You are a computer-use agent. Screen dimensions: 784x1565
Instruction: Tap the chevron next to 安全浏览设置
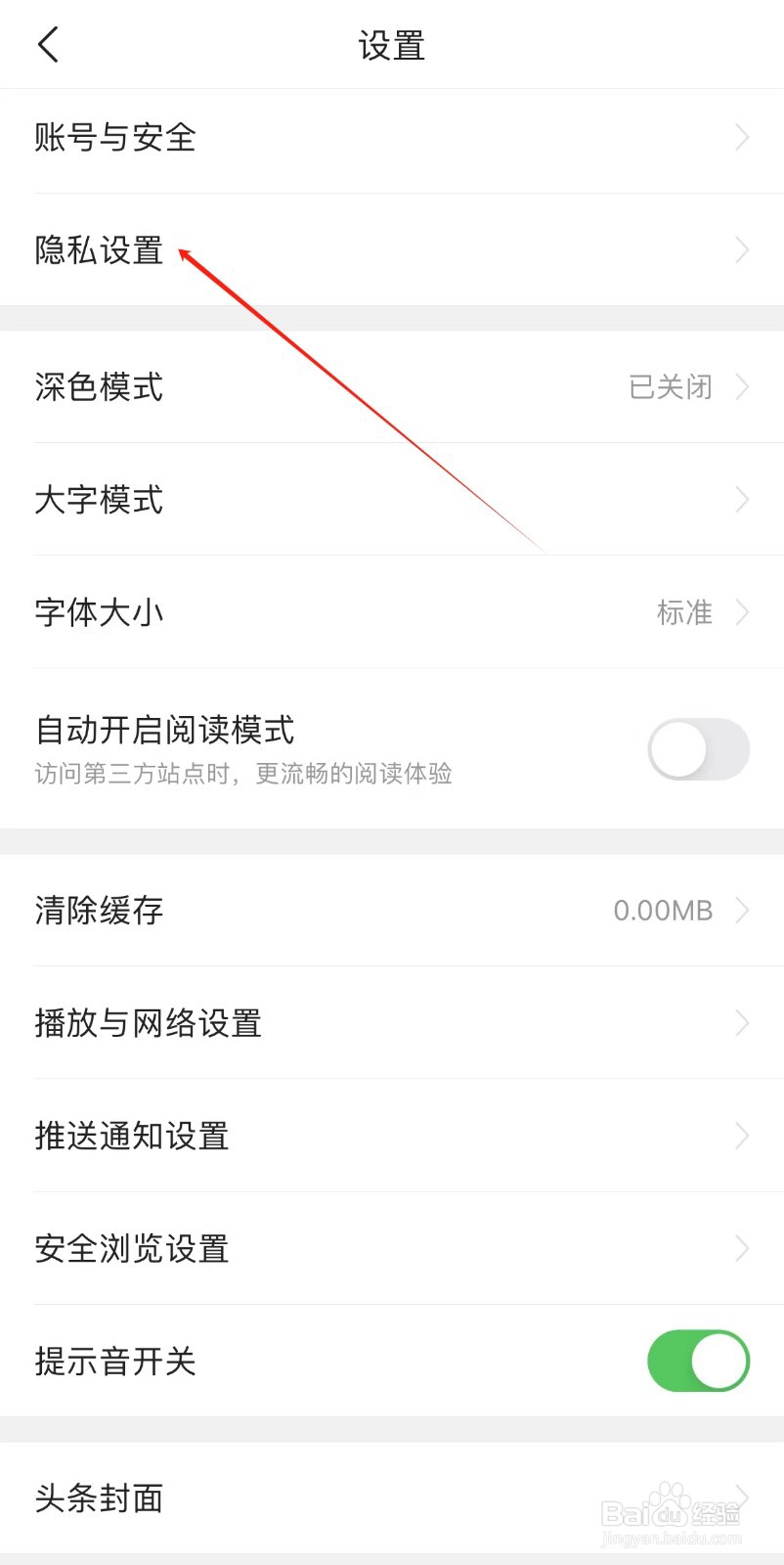click(741, 1248)
